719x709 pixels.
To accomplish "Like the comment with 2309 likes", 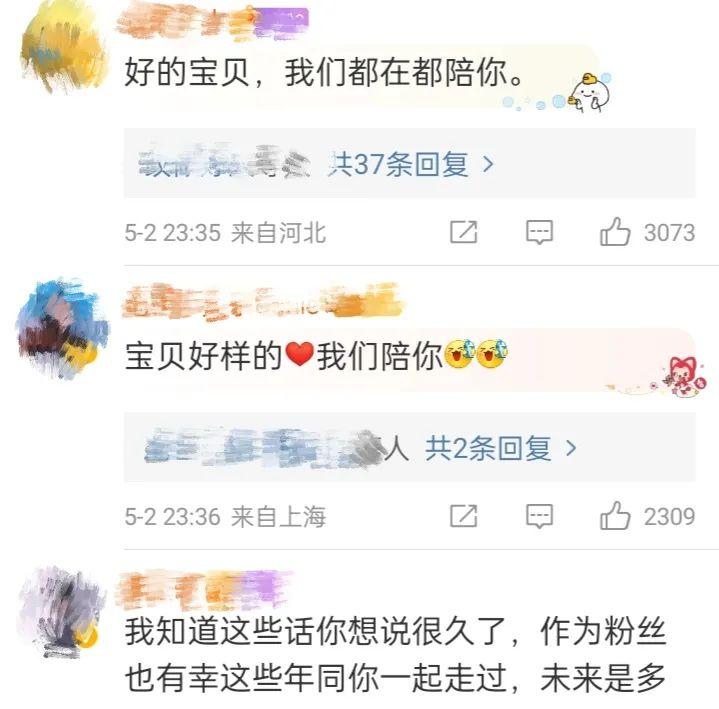I will point(615,516).
